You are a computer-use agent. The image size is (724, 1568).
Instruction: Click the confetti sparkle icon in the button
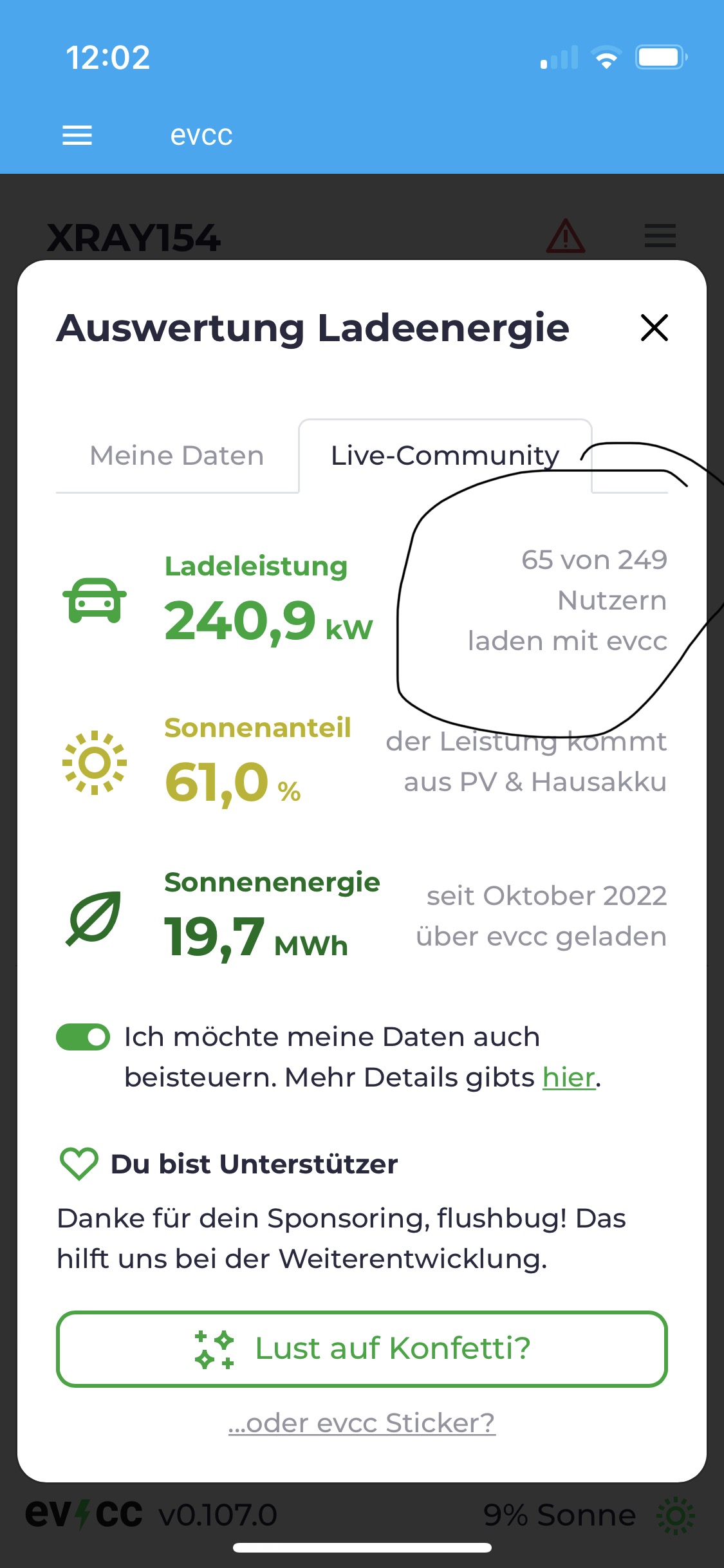click(x=212, y=1350)
